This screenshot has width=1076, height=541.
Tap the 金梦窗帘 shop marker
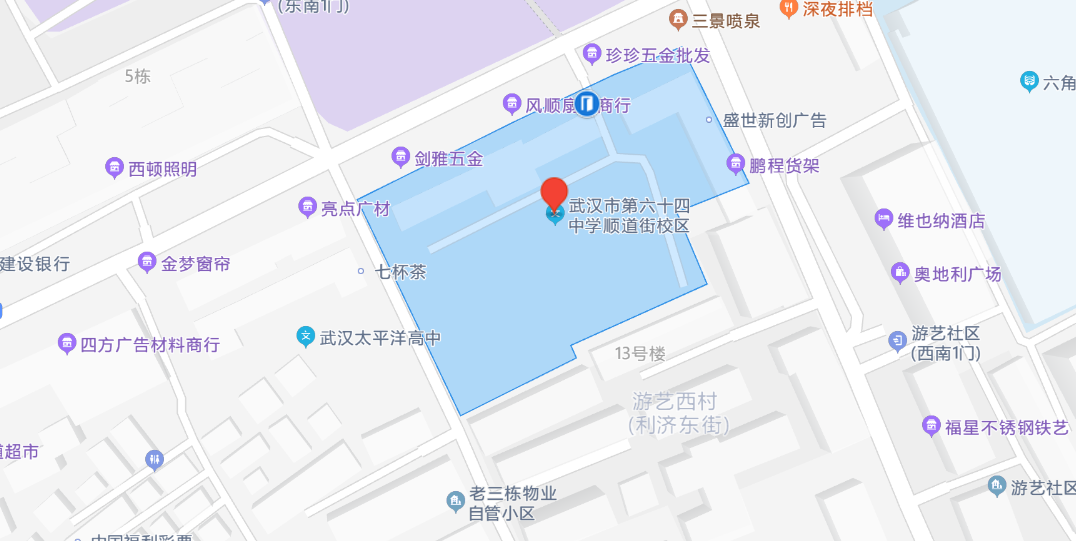(147, 263)
